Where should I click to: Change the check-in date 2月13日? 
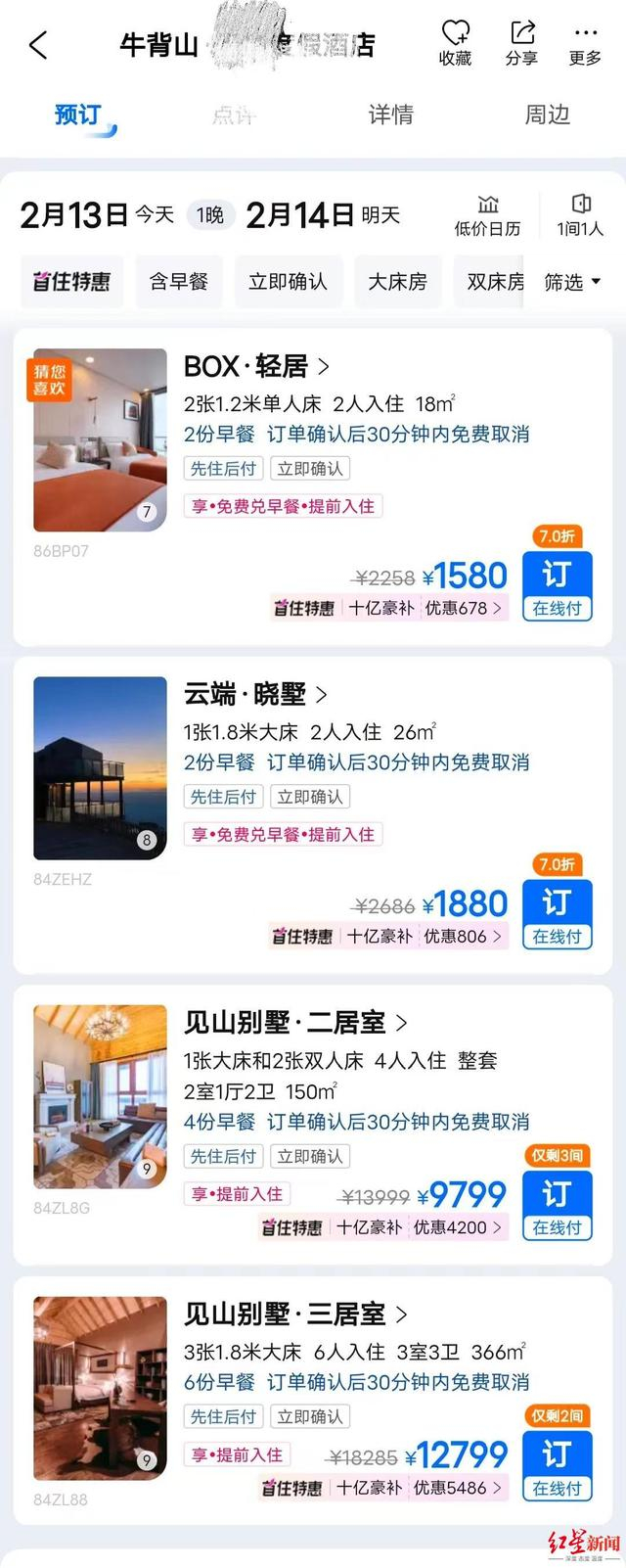[74, 215]
